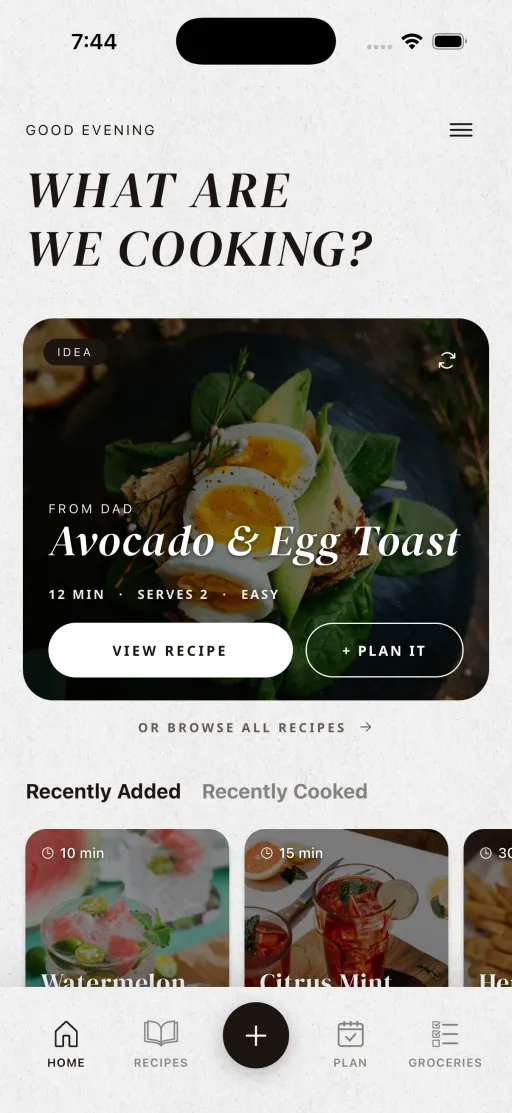Browse all recipes link

pyautogui.click(x=256, y=728)
